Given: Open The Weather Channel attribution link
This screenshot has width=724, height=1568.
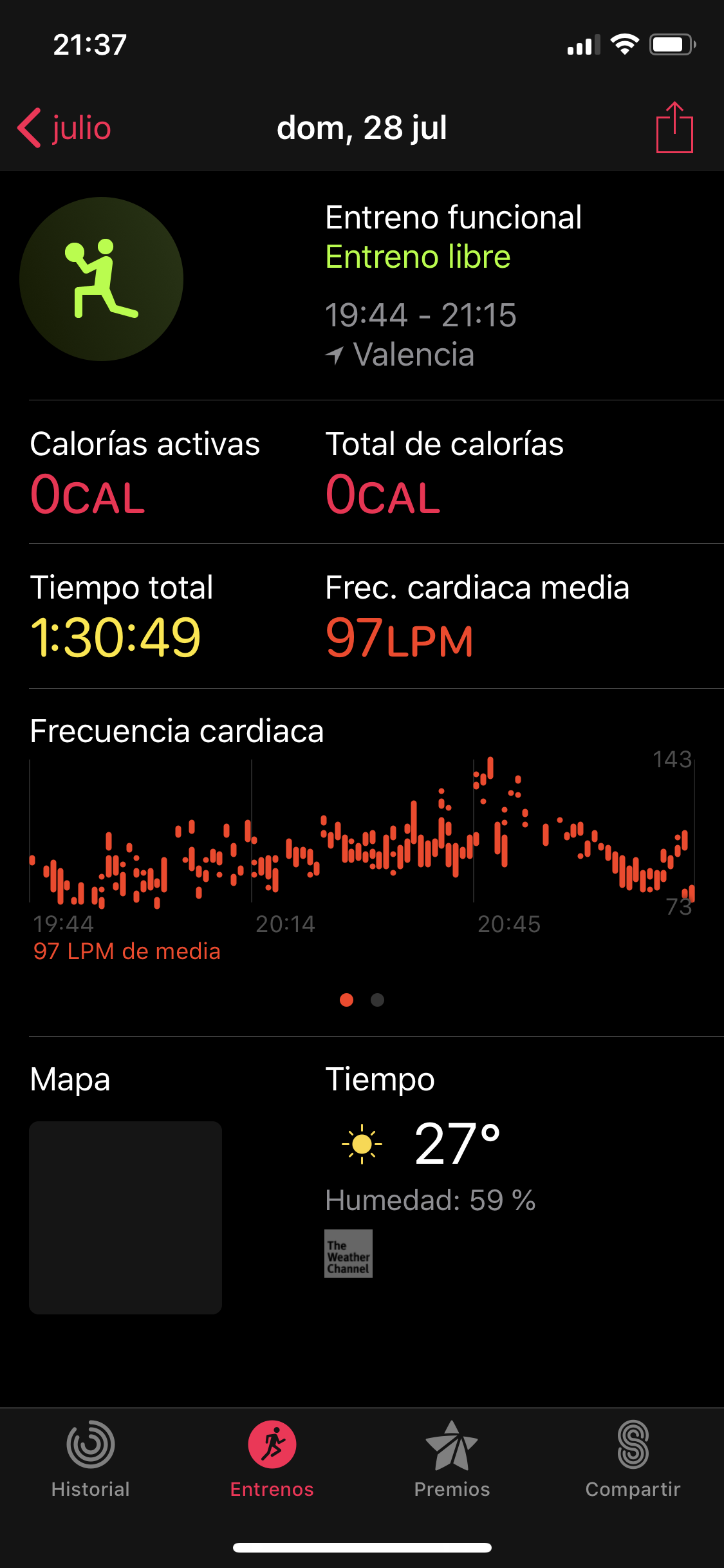Looking at the screenshot, I should [x=348, y=1253].
